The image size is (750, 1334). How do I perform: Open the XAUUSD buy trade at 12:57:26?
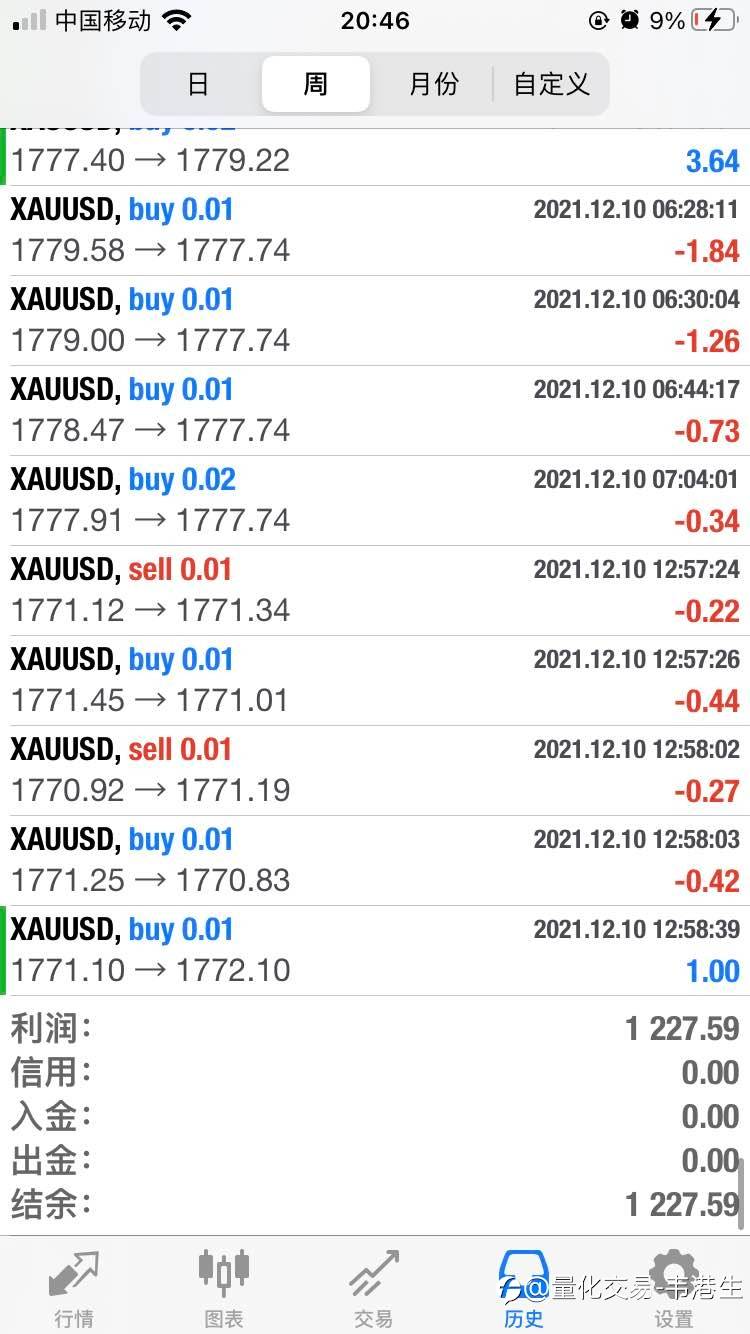coord(375,681)
